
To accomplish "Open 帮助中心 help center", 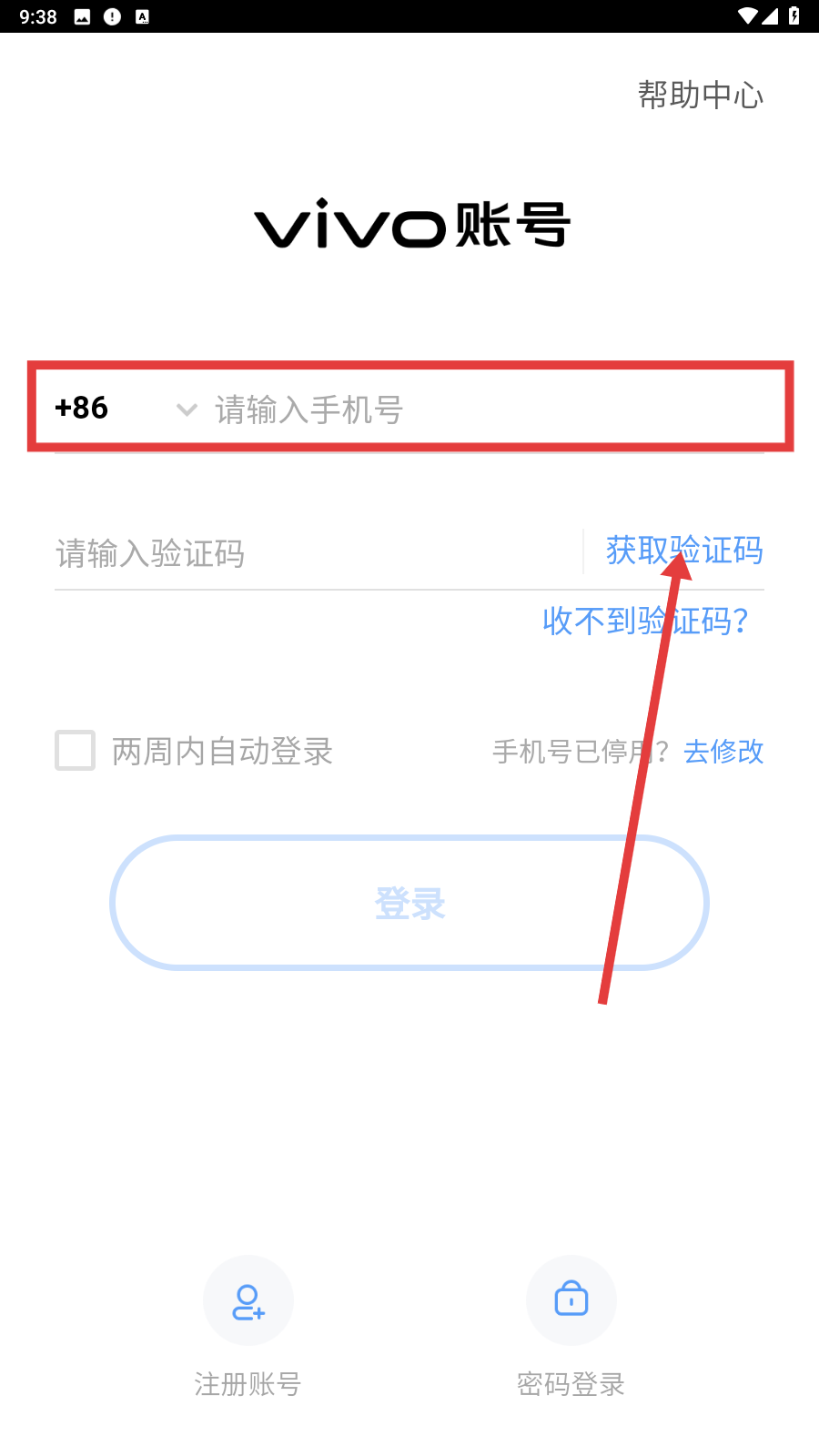I will click(x=700, y=95).
